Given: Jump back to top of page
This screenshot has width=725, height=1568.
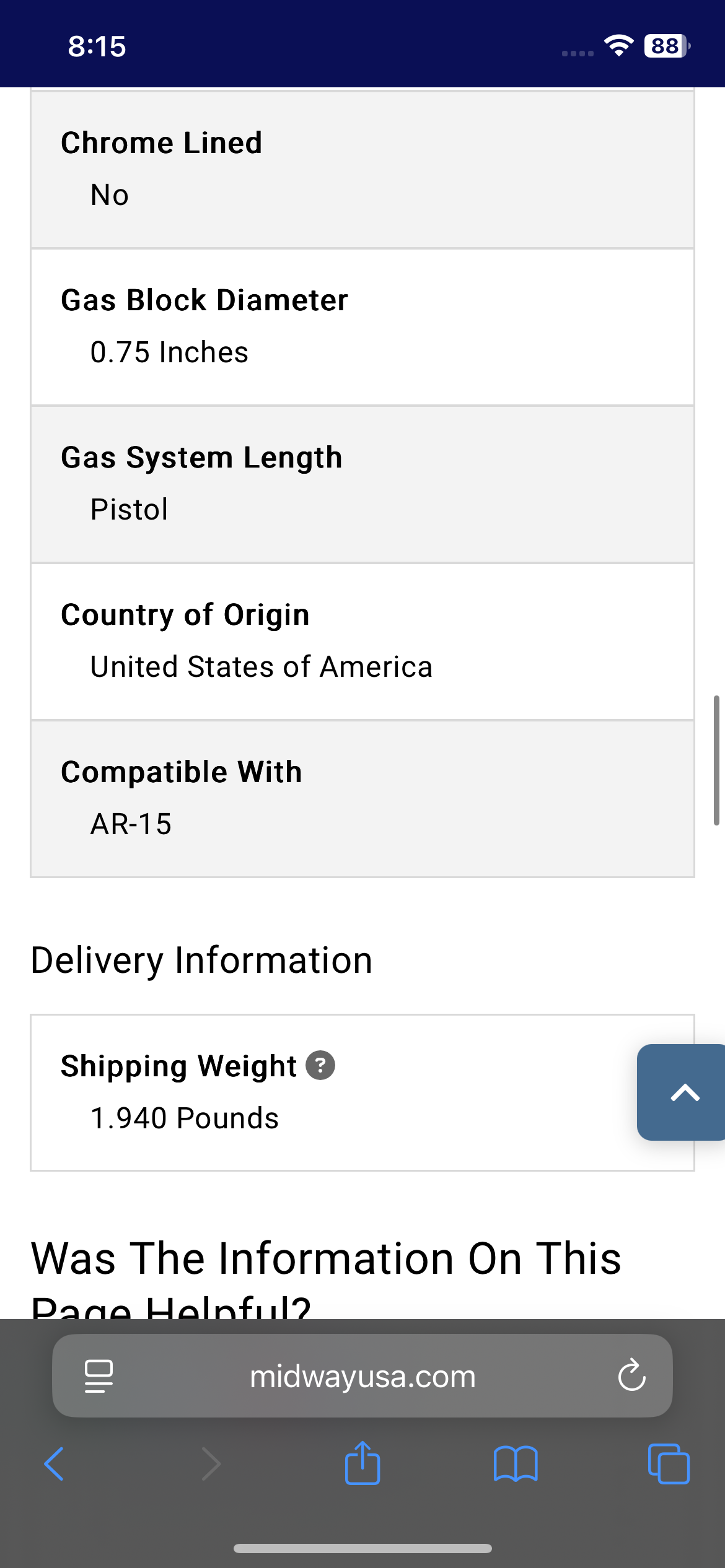Looking at the screenshot, I should (x=684, y=1092).
